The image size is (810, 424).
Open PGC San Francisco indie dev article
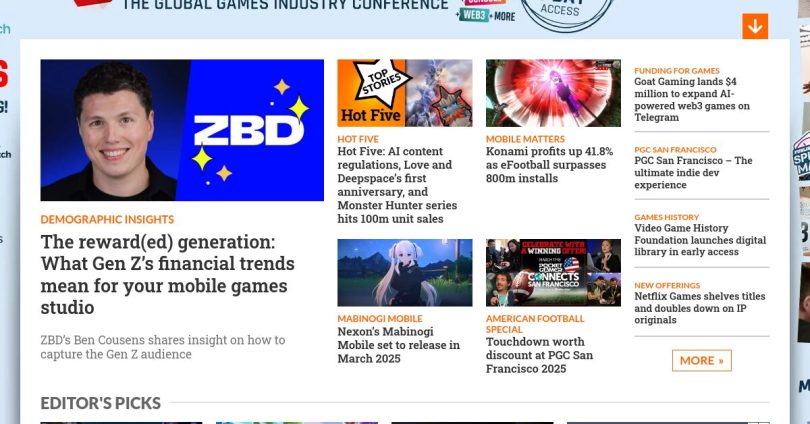[693, 172]
